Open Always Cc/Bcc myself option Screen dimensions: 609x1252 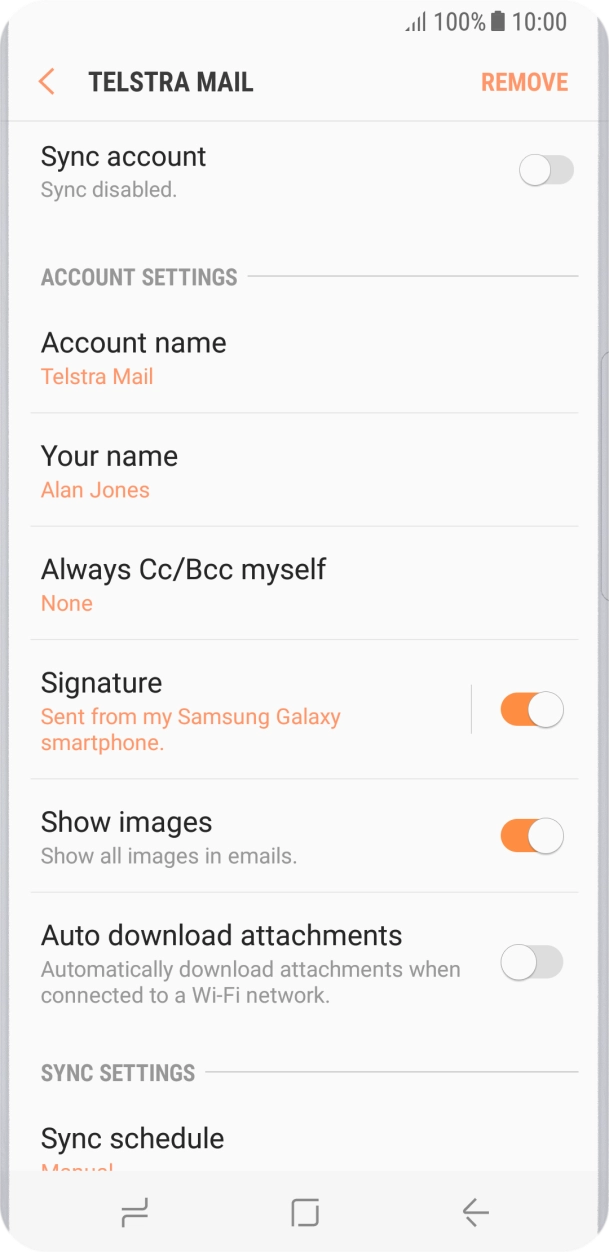click(304, 583)
